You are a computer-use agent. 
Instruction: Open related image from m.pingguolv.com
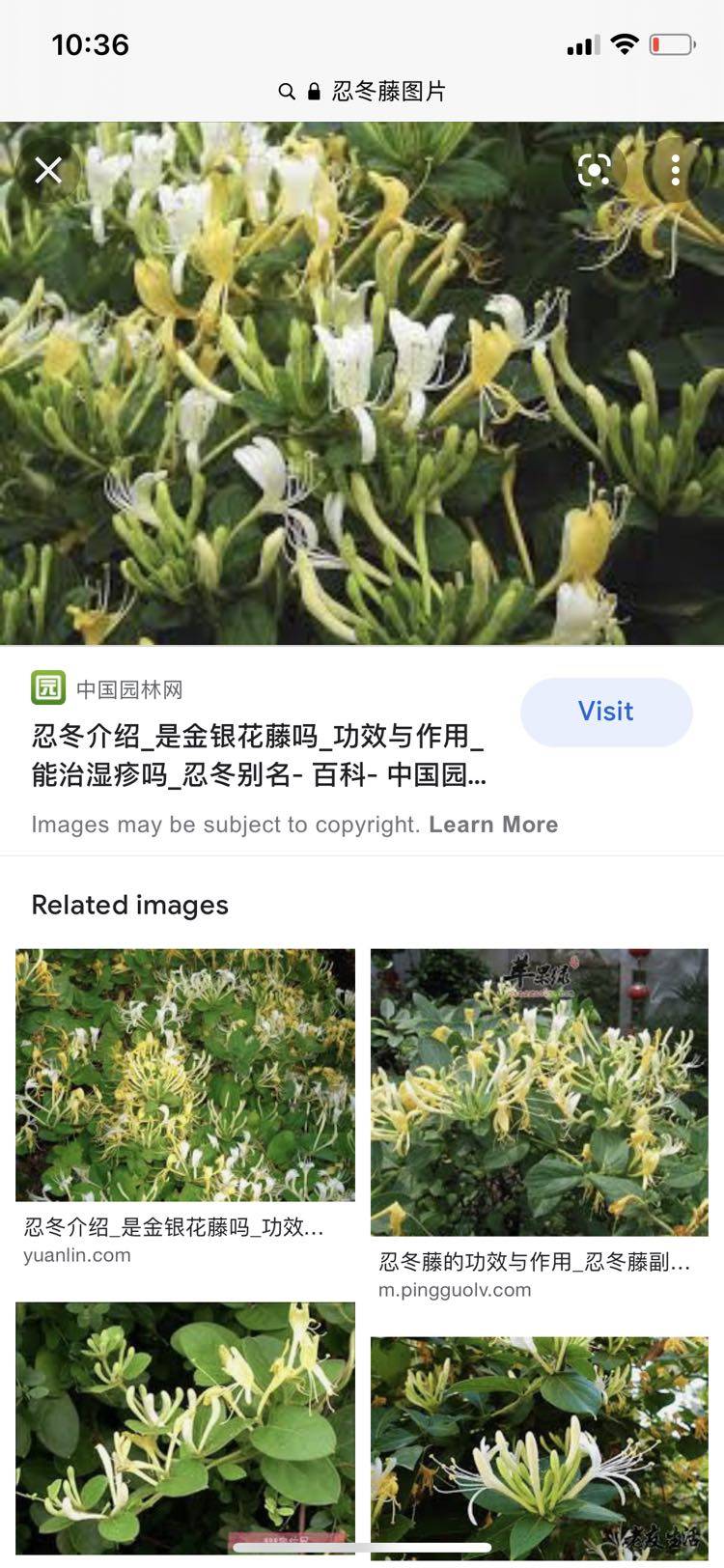tap(540, 1092)
